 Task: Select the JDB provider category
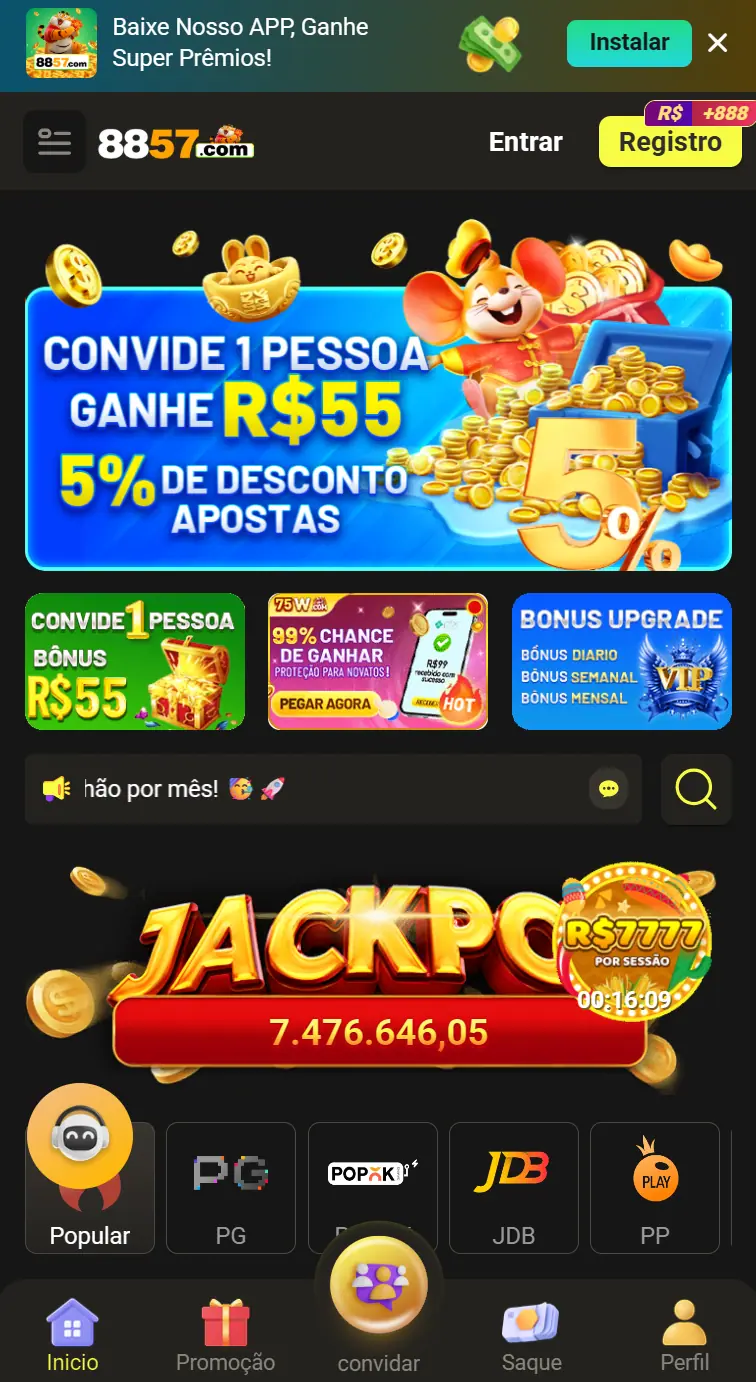[513, 1188]
